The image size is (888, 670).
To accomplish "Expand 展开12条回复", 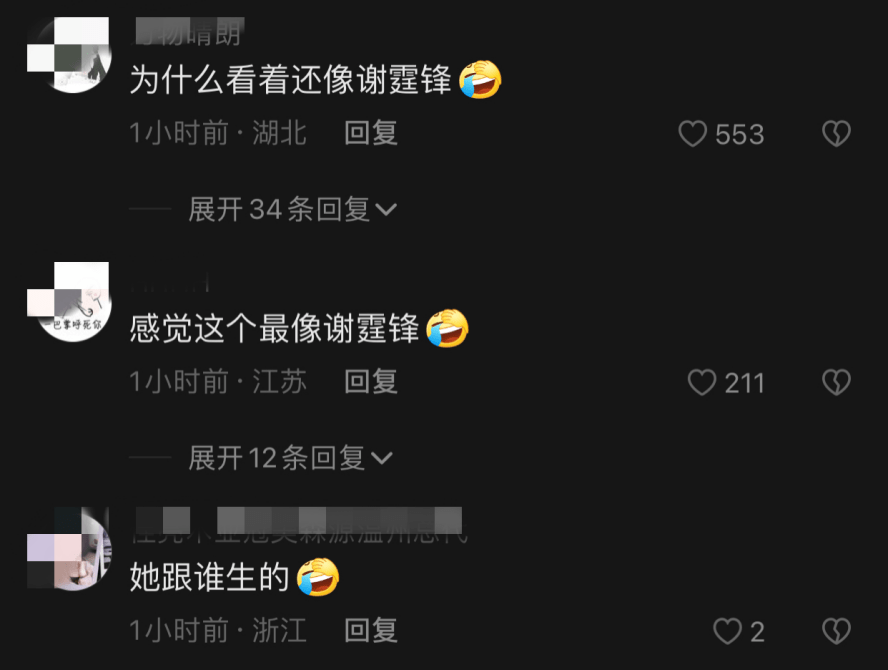I will coord(290,458).
